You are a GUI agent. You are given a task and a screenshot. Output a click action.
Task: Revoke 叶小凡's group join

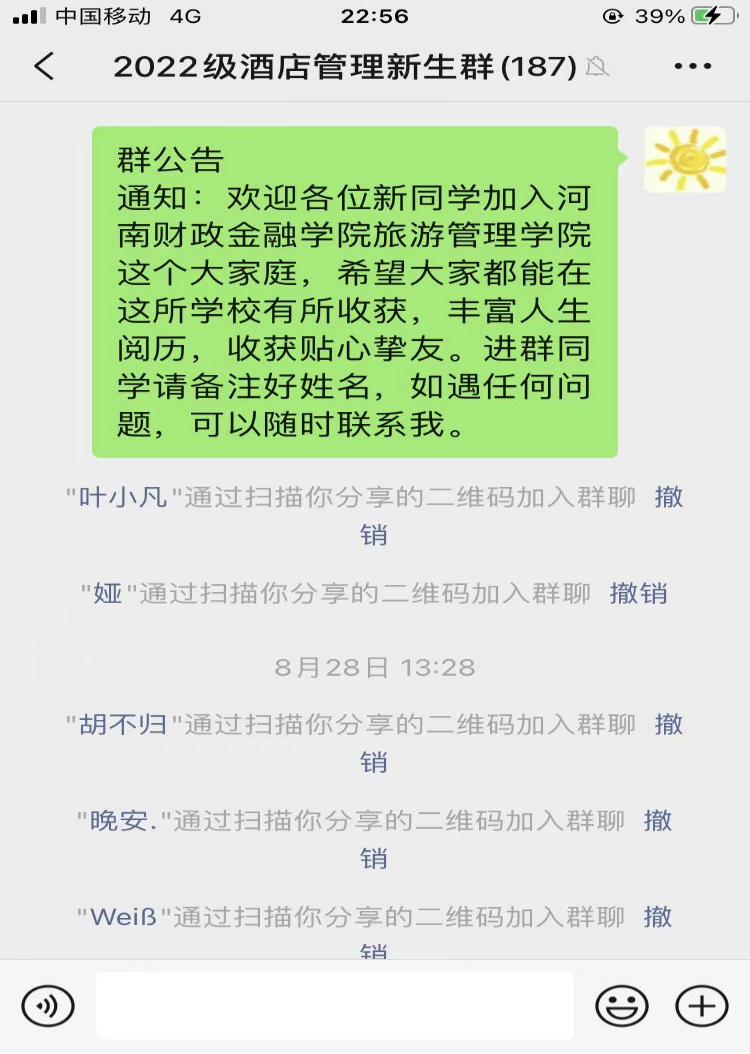668,497
